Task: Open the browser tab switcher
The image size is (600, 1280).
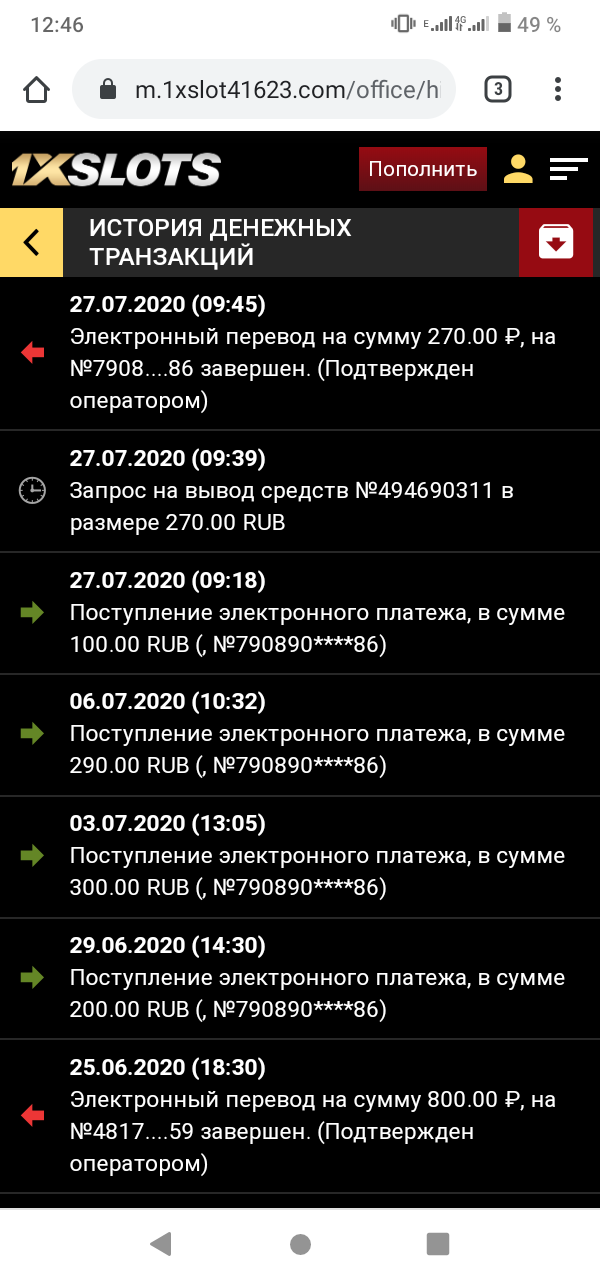Action: click(x=497, y=90)
